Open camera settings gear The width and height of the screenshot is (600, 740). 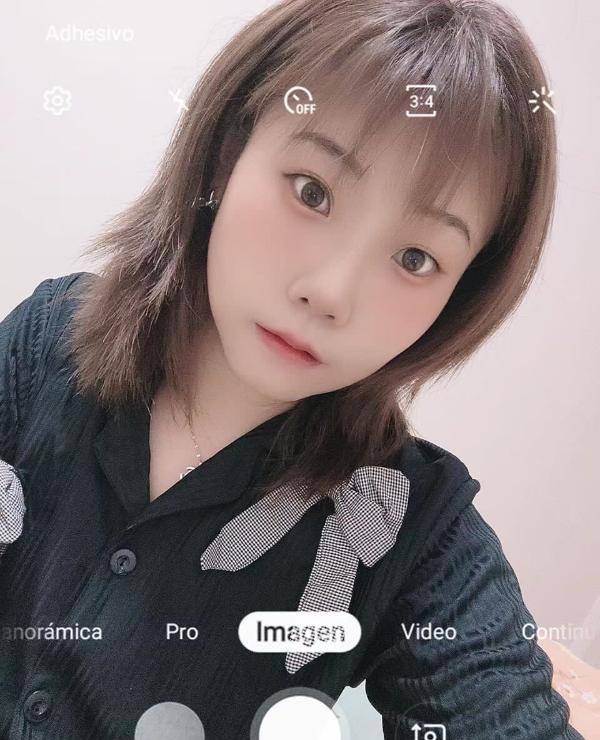(57, 100)
